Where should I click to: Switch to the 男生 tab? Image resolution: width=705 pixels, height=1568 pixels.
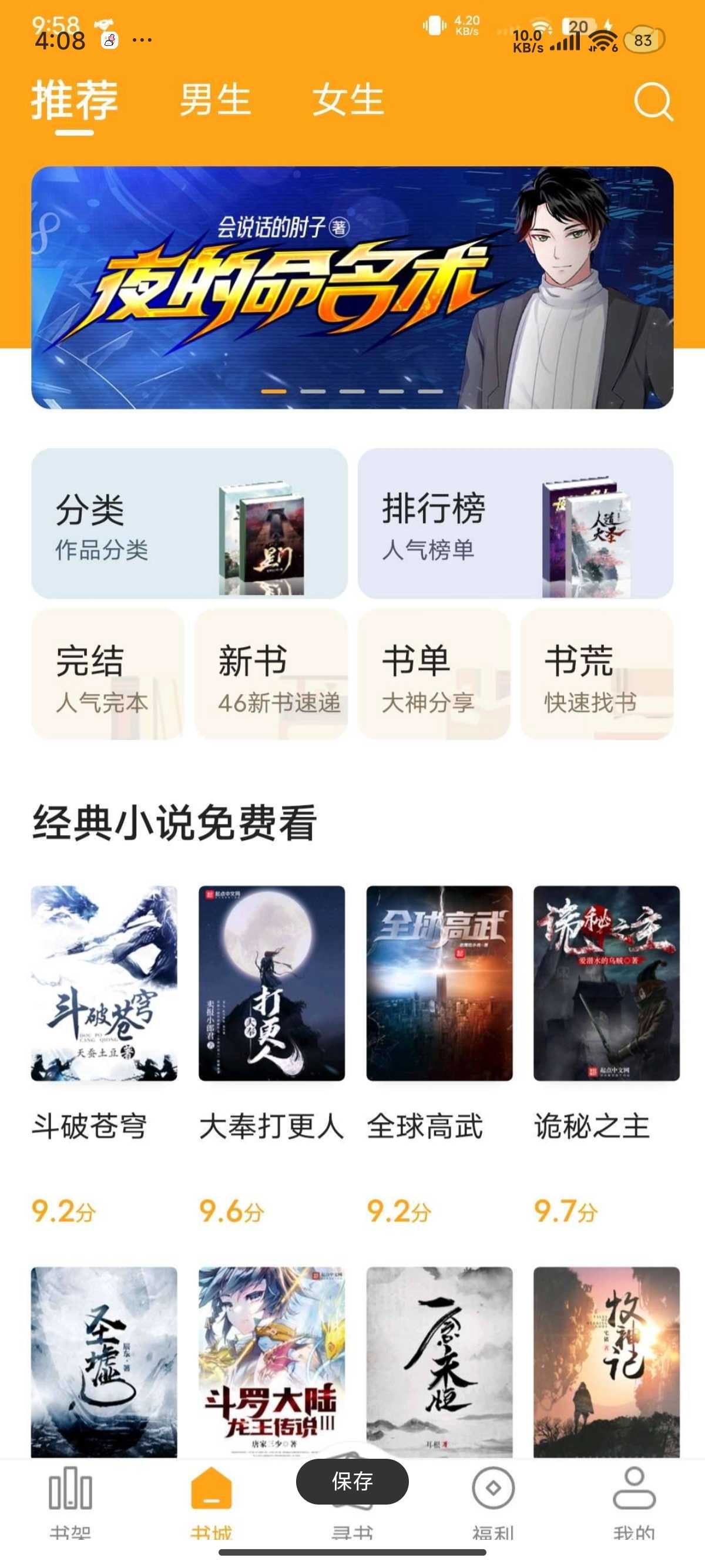pos(215,99)
